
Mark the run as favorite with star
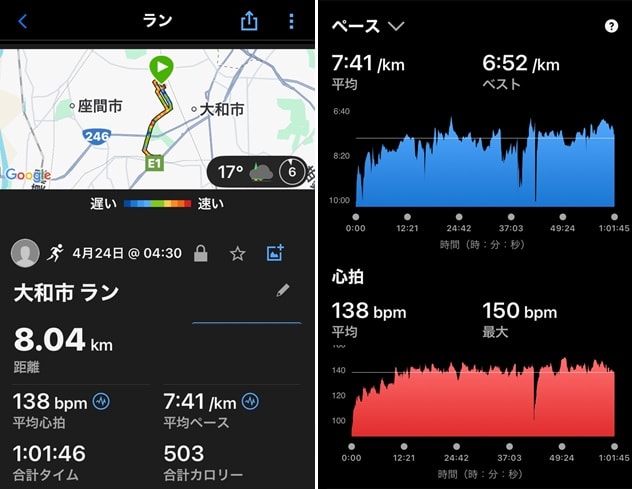pyautogui.click(x=237, y=253)
